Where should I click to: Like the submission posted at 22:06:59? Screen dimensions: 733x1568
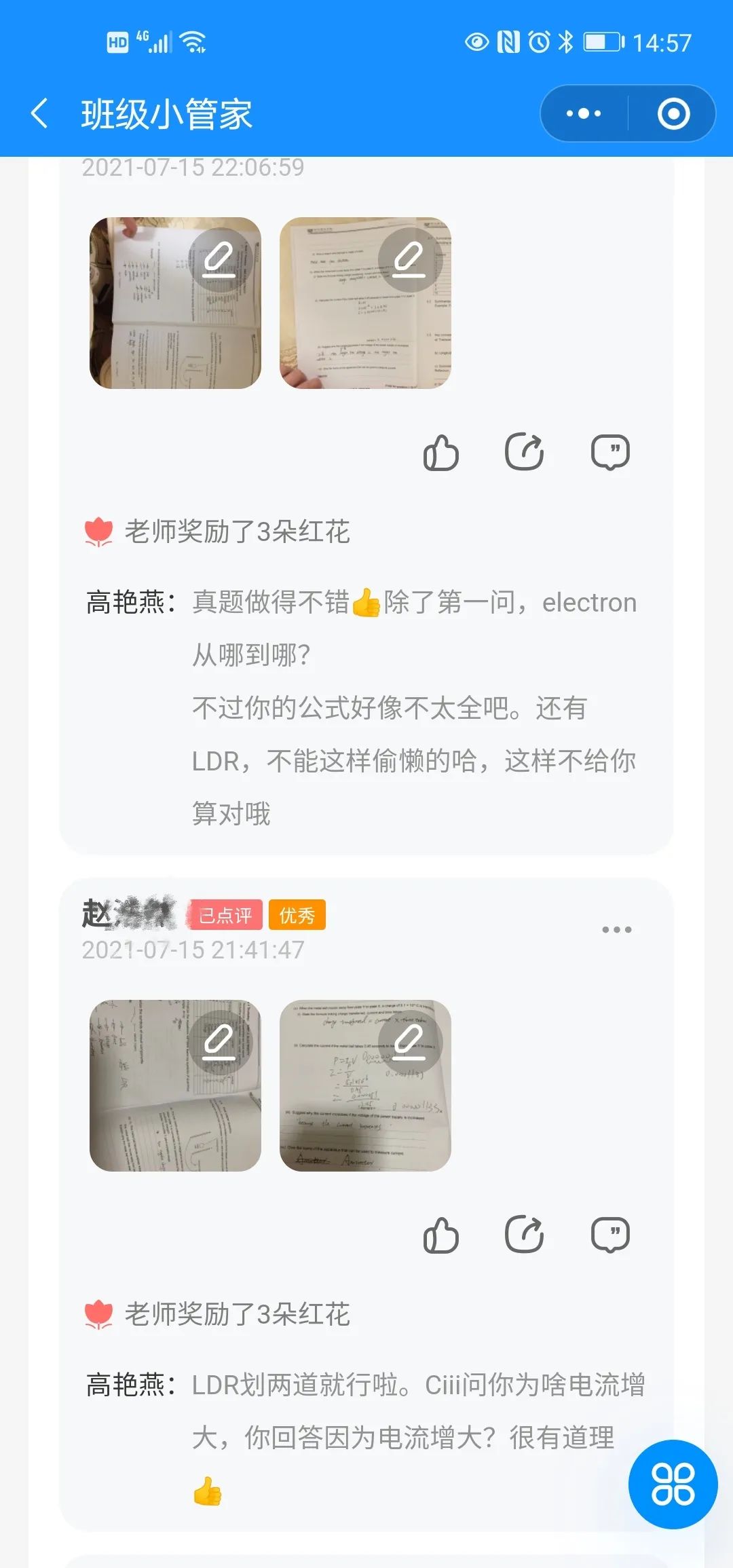tap(441, 453)
